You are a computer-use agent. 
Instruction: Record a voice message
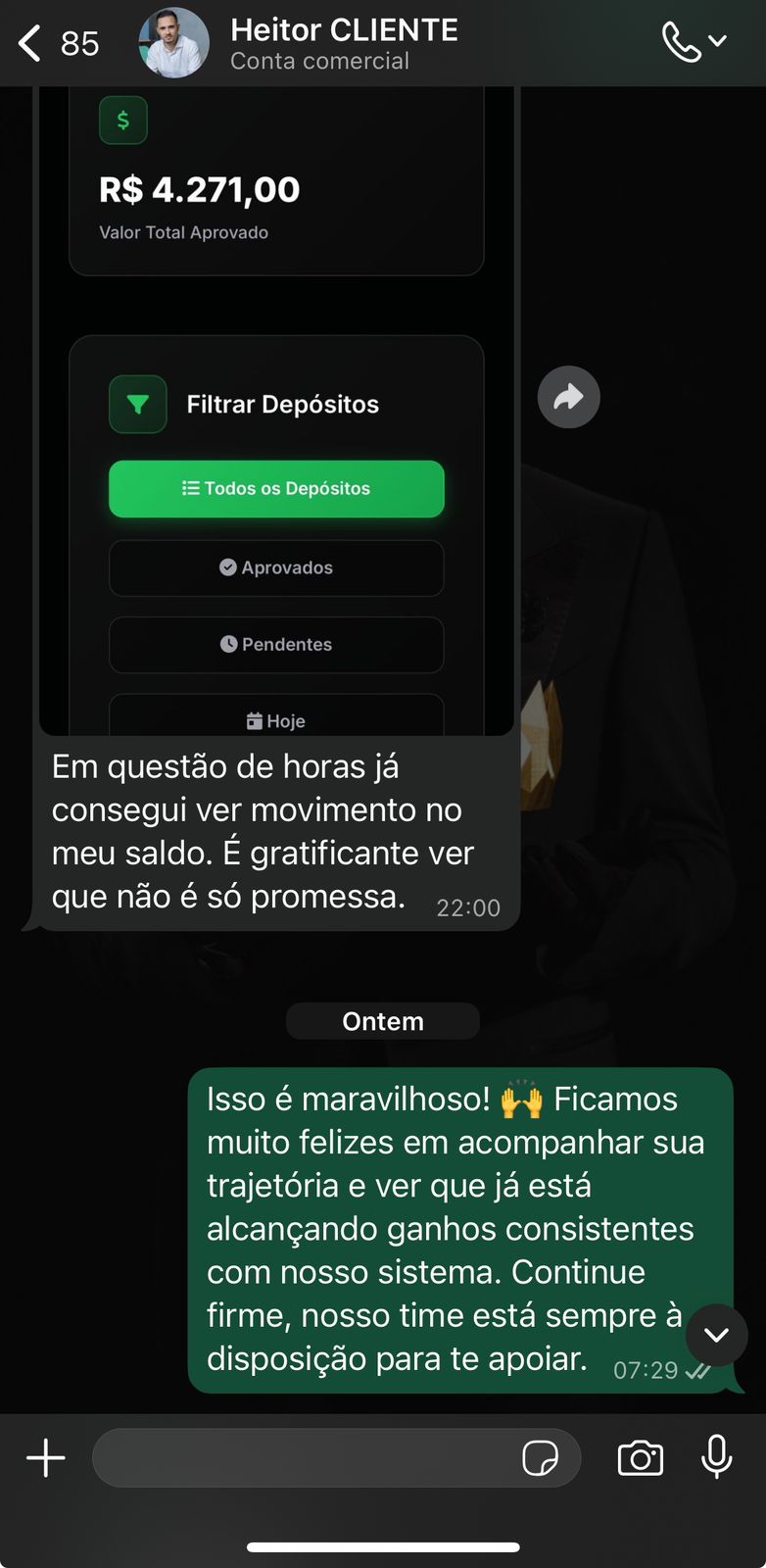[x=717, y=1457]
